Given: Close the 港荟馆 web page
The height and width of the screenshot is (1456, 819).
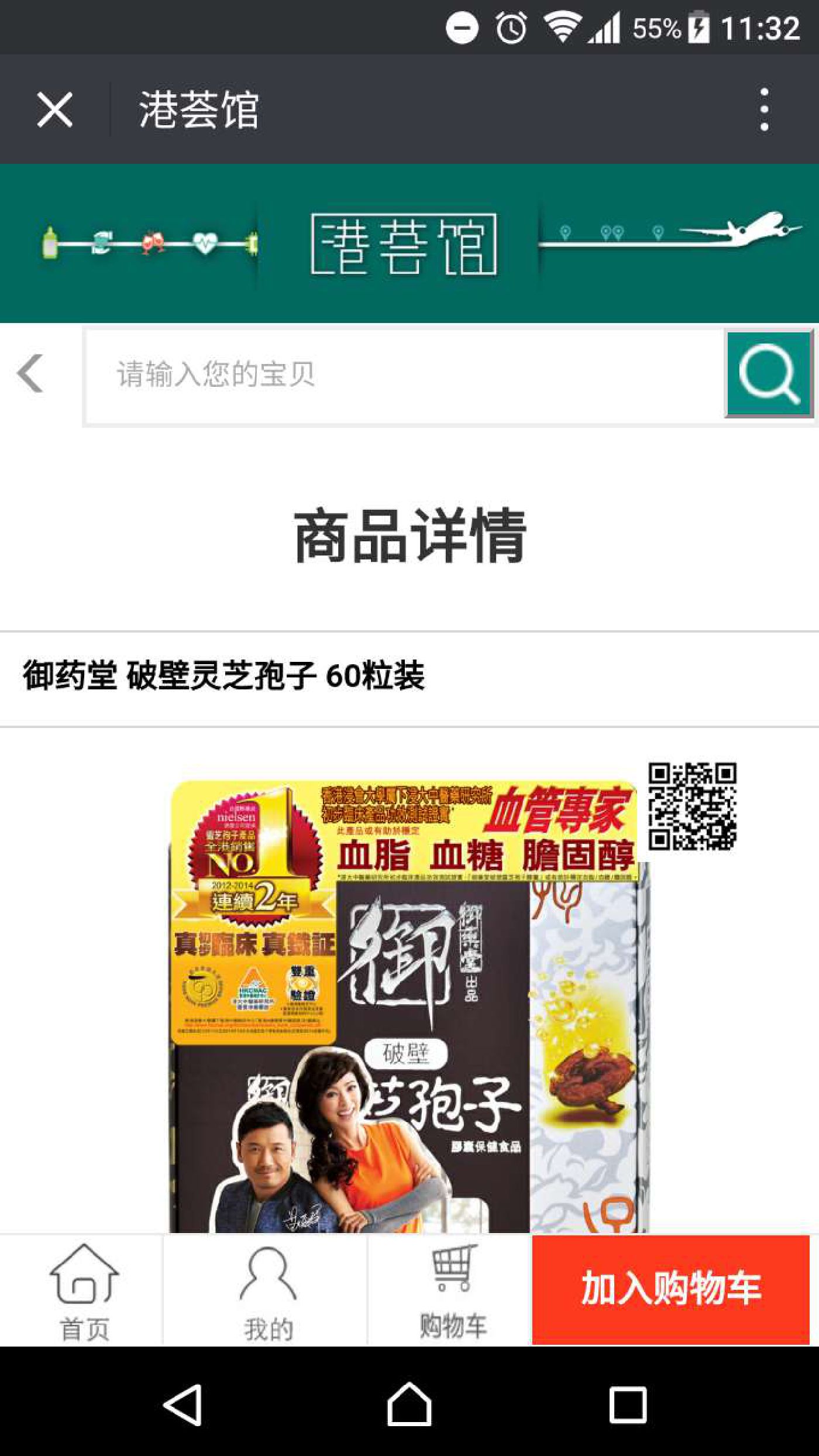Looking at the screenshot, I should [54, 109].
